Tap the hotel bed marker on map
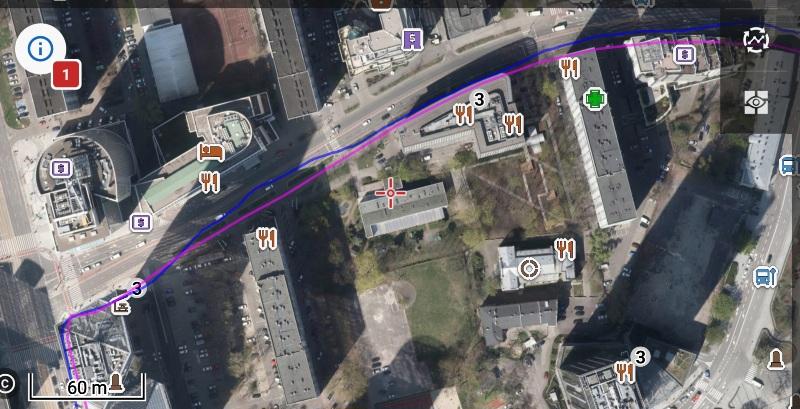 [x=210, y=152]
